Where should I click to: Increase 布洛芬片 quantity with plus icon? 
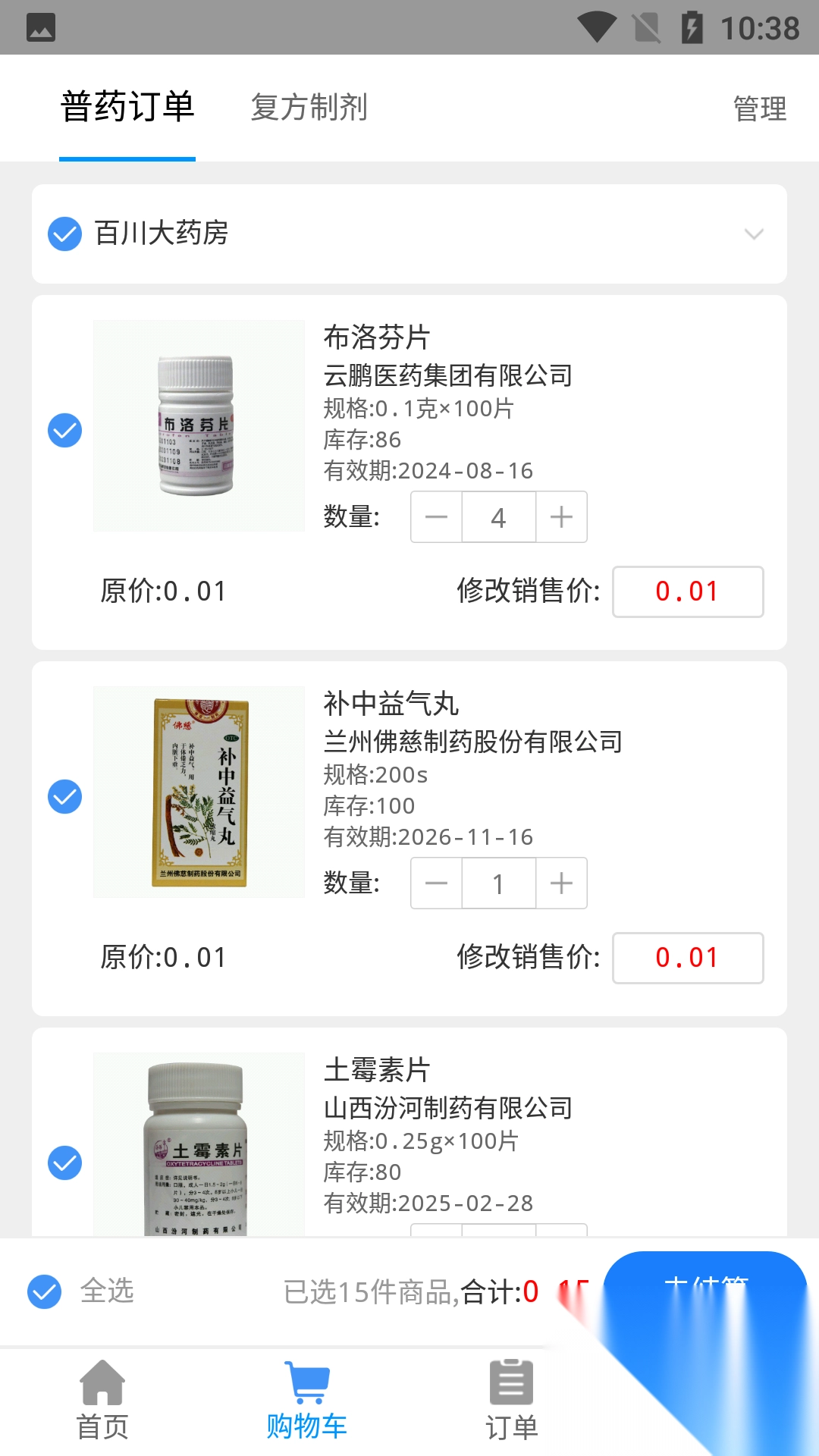[561, 516]
